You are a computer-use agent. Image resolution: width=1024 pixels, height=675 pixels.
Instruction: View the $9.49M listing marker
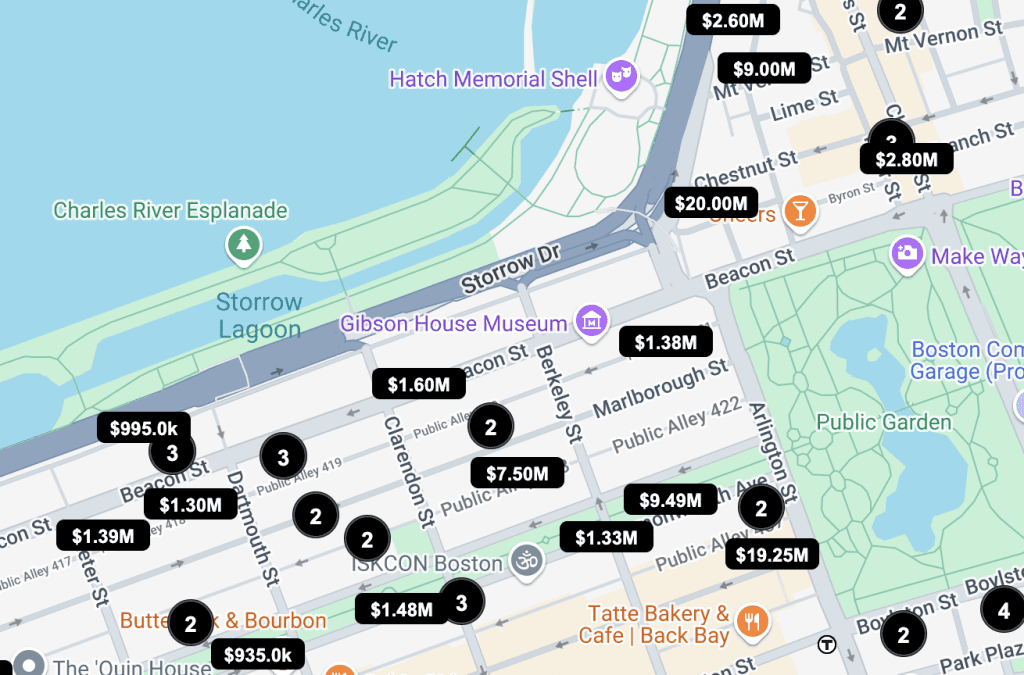(x=670, y=500)
